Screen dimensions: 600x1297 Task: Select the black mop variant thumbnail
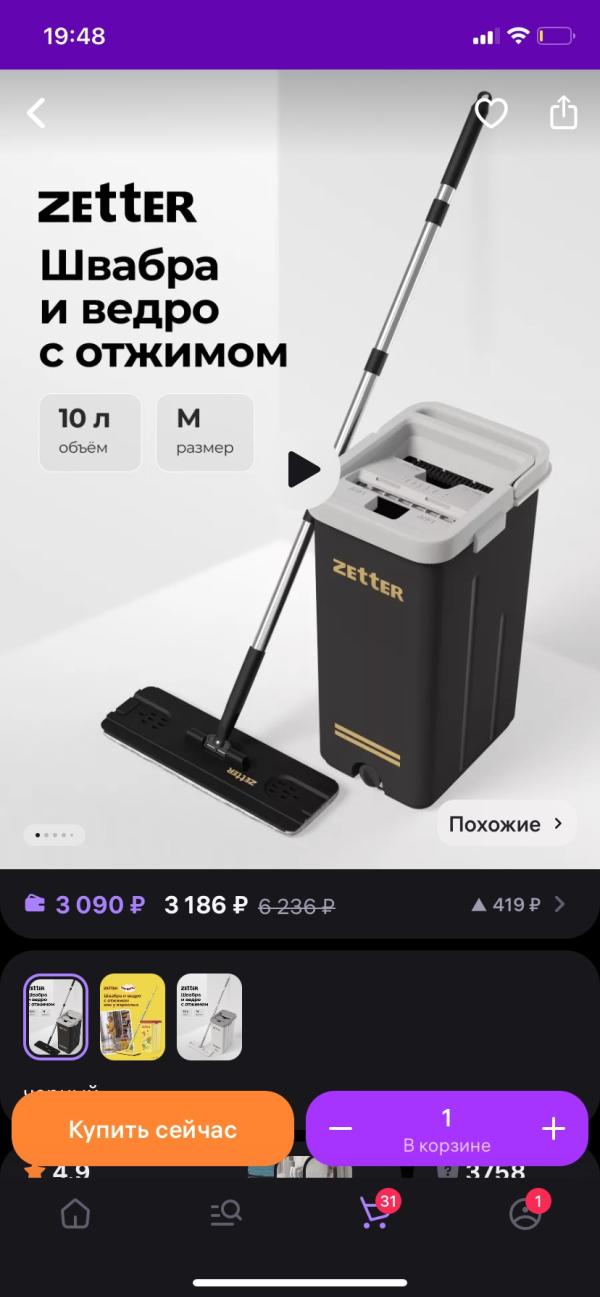pos(56,1016)
